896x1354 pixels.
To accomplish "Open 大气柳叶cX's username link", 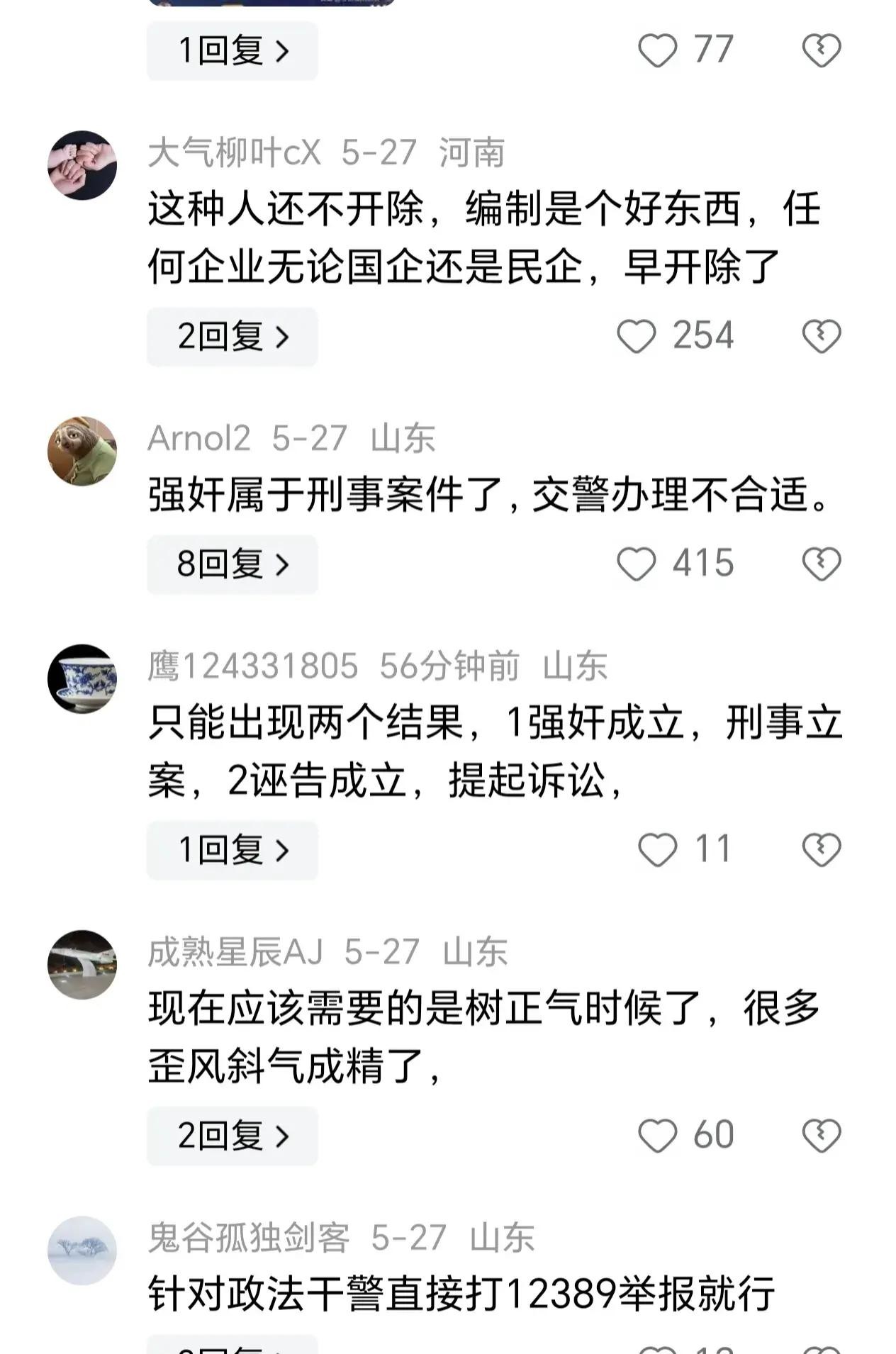I will click(x=234, y=153).
